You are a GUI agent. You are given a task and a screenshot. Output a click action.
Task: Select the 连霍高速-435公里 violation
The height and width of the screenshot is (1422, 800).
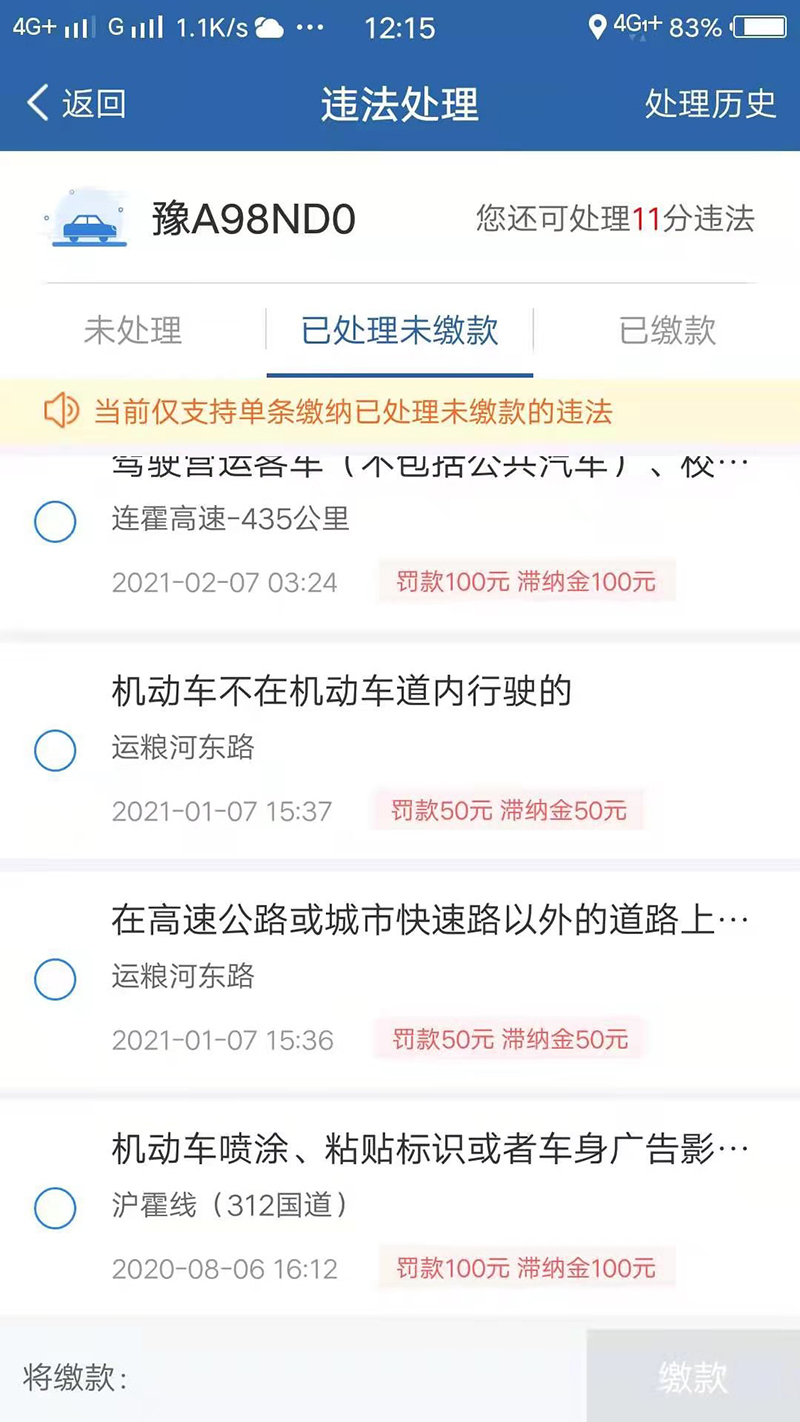click(x=55, y=521)
